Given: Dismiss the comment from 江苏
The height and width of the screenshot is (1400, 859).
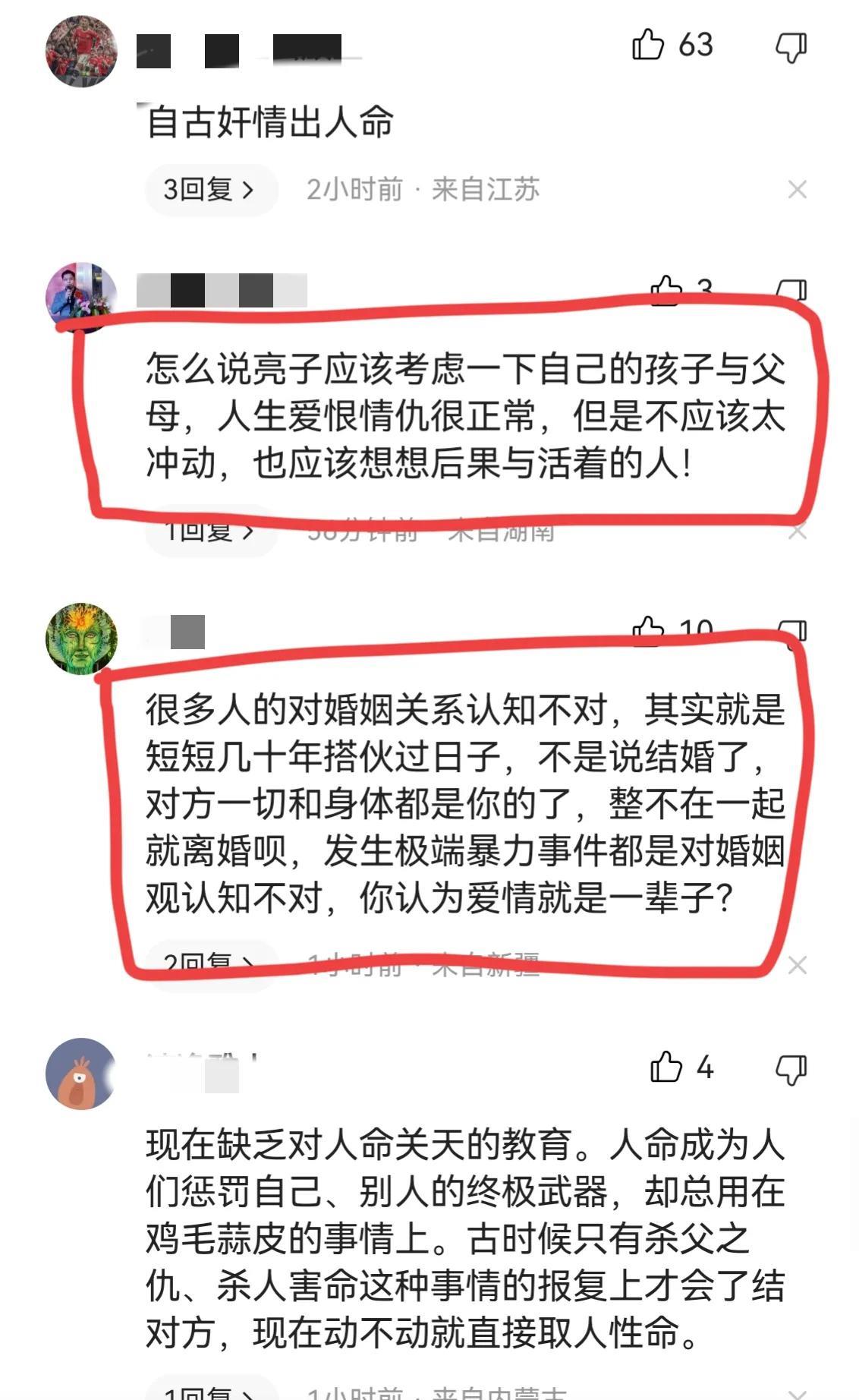Looking at the screenshot, I should pos(797,190).
